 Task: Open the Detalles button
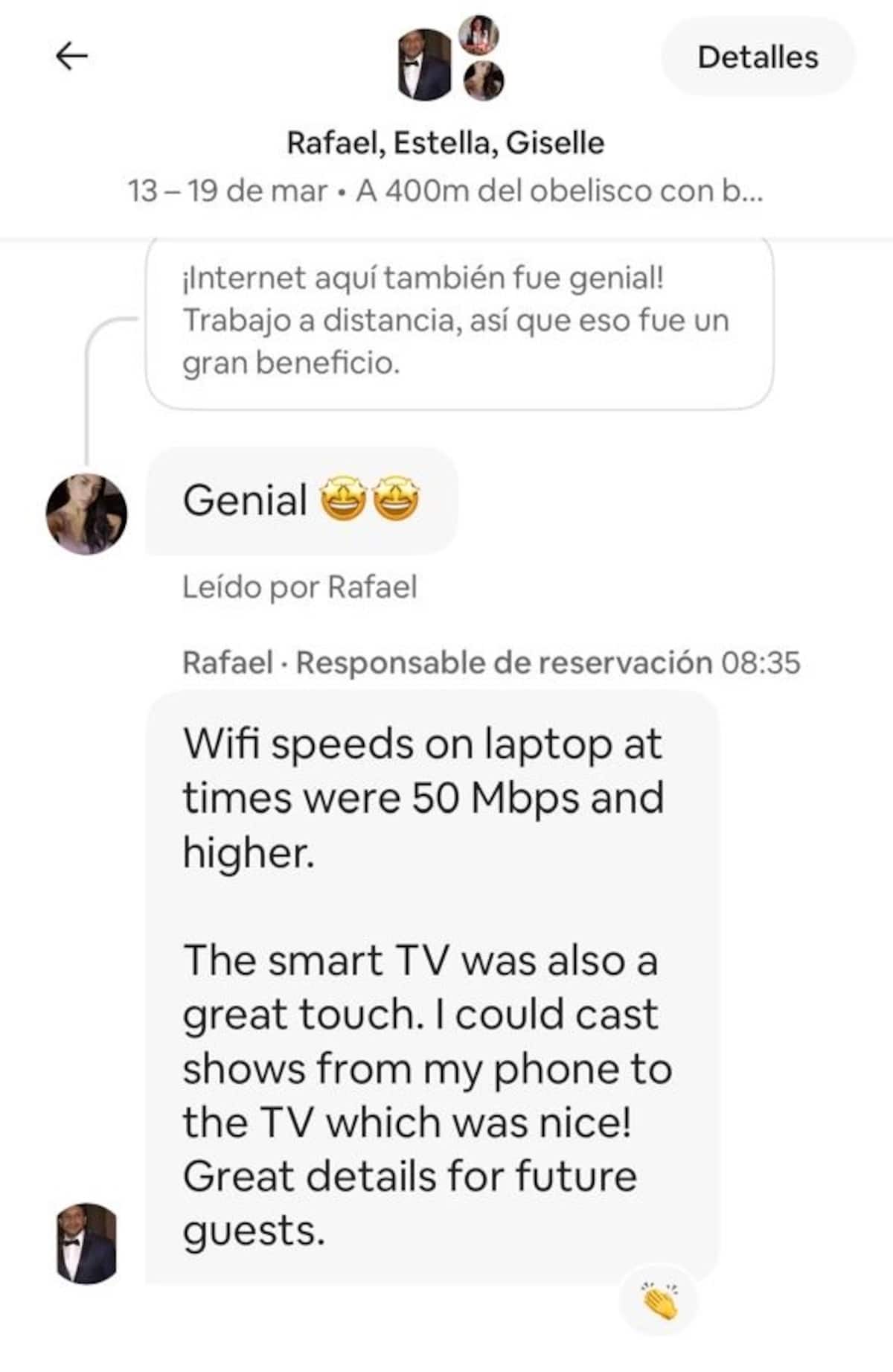[x=758, y=57]
